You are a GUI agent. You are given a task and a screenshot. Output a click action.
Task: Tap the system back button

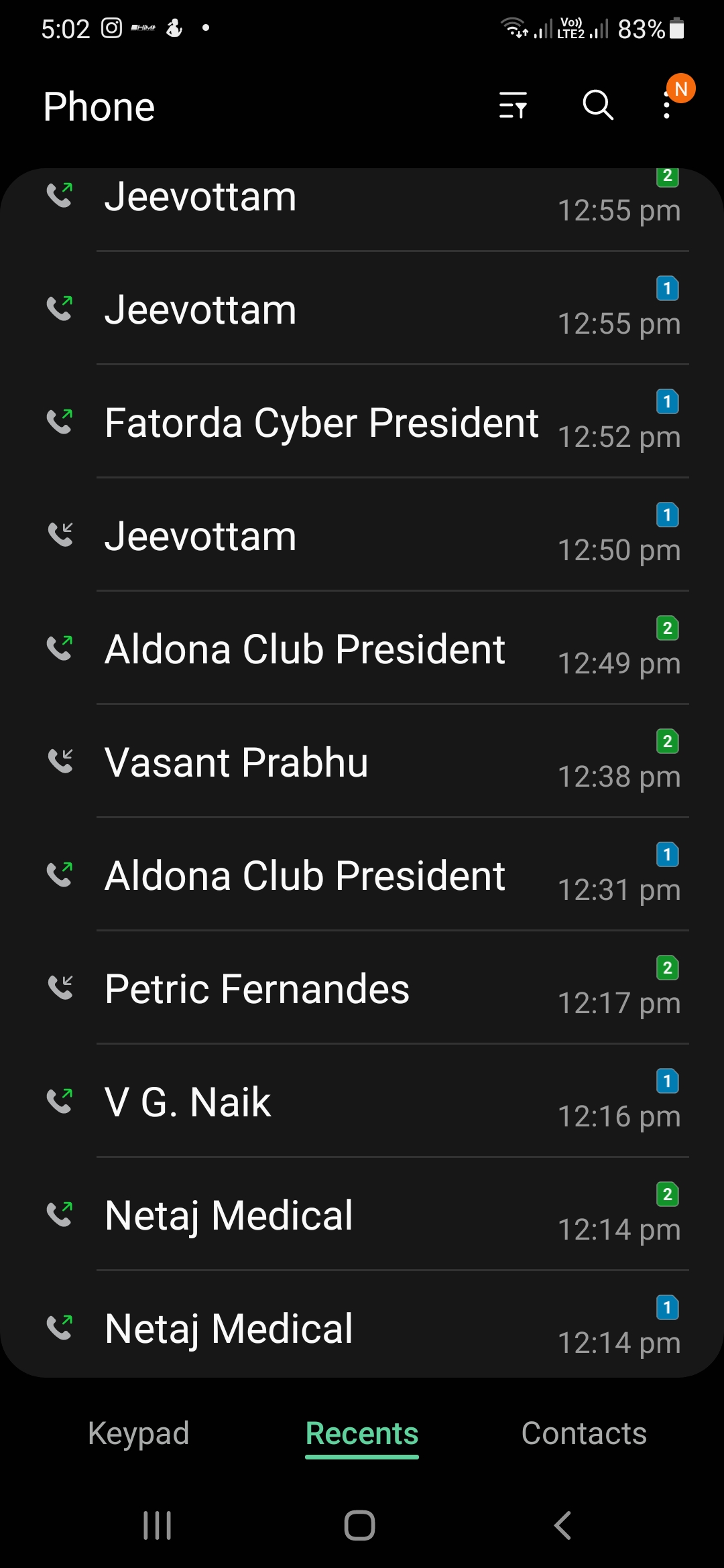pos(563,1526)
